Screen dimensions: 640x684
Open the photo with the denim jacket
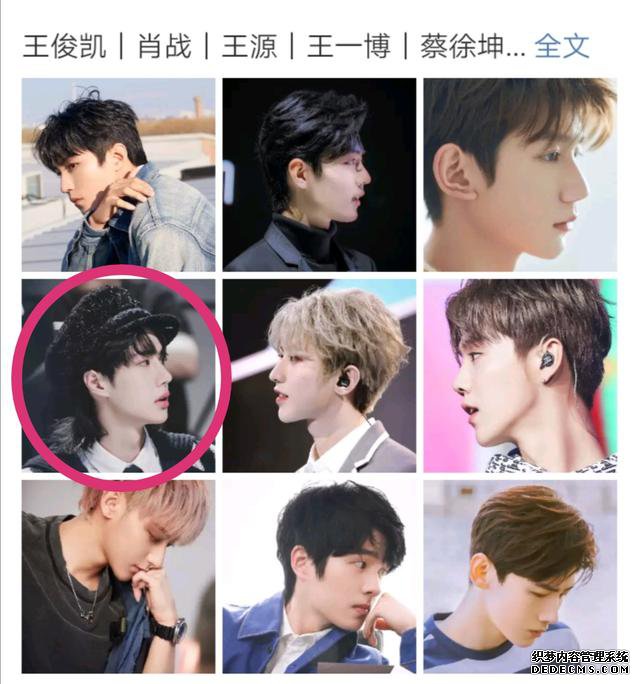118,174
